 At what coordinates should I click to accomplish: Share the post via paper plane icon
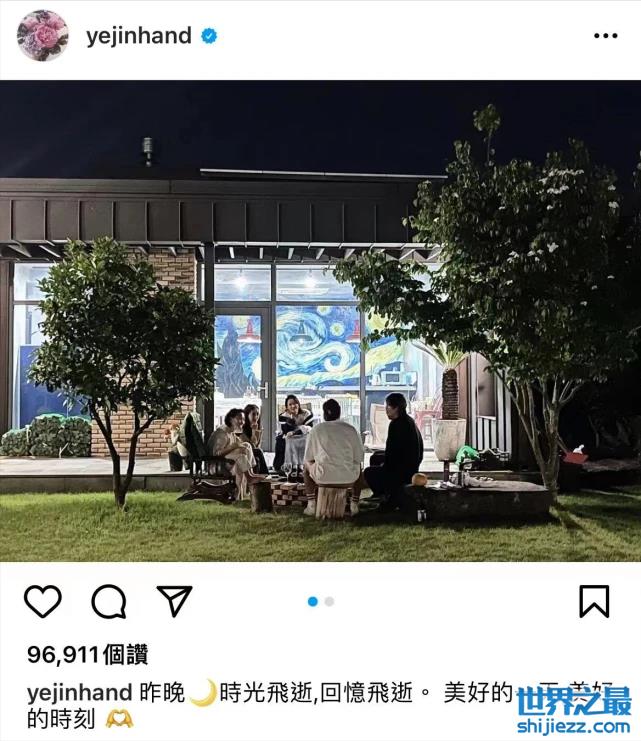pos(175,601)
